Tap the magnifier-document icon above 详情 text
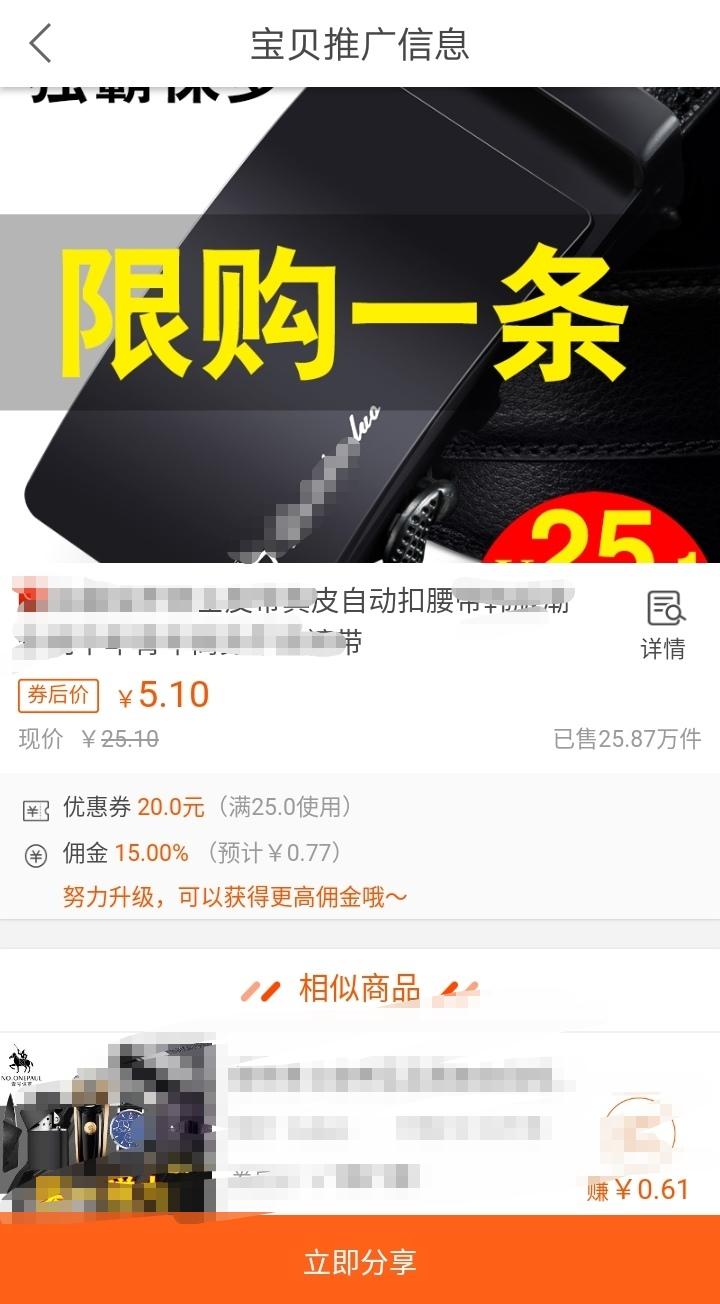Screen dimensions: 720x1304 click(x=664, y=607)
